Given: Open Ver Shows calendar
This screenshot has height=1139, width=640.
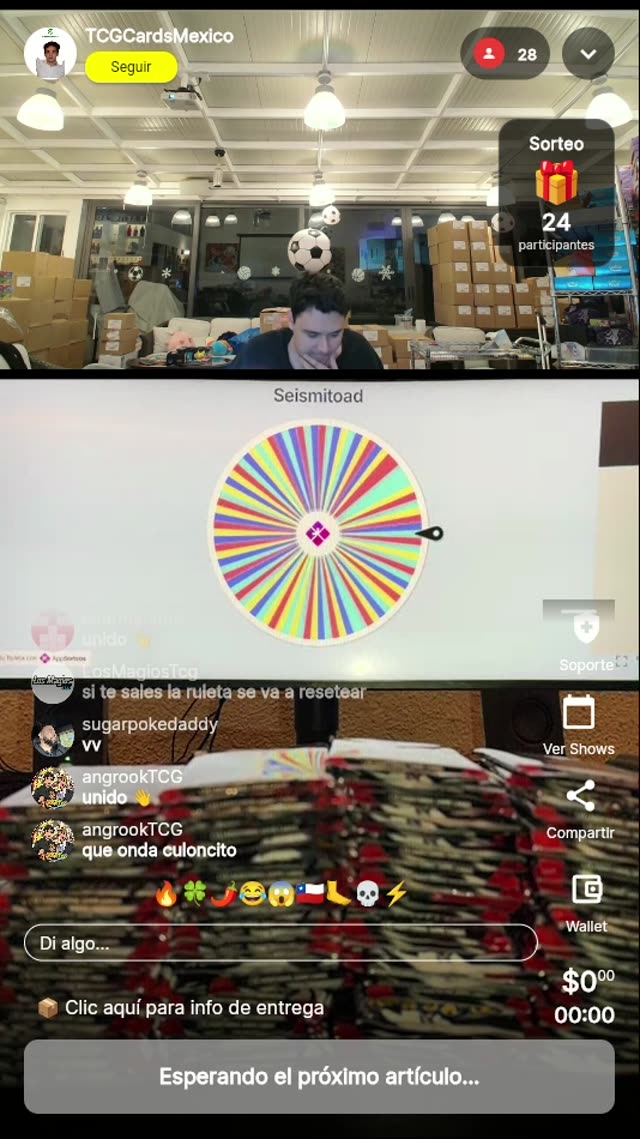Looking at the screenshot, I should click(x=578, y=725).
